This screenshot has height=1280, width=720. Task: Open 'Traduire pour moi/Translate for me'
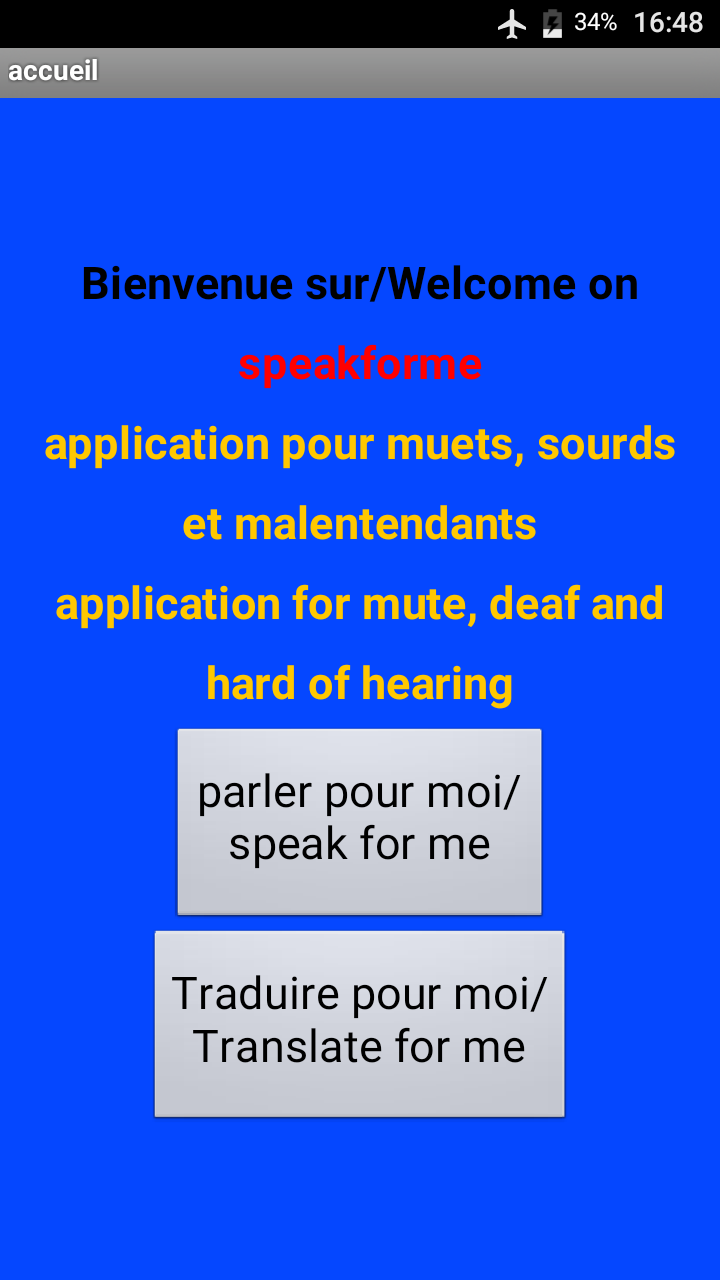(x=359, y=1023)
